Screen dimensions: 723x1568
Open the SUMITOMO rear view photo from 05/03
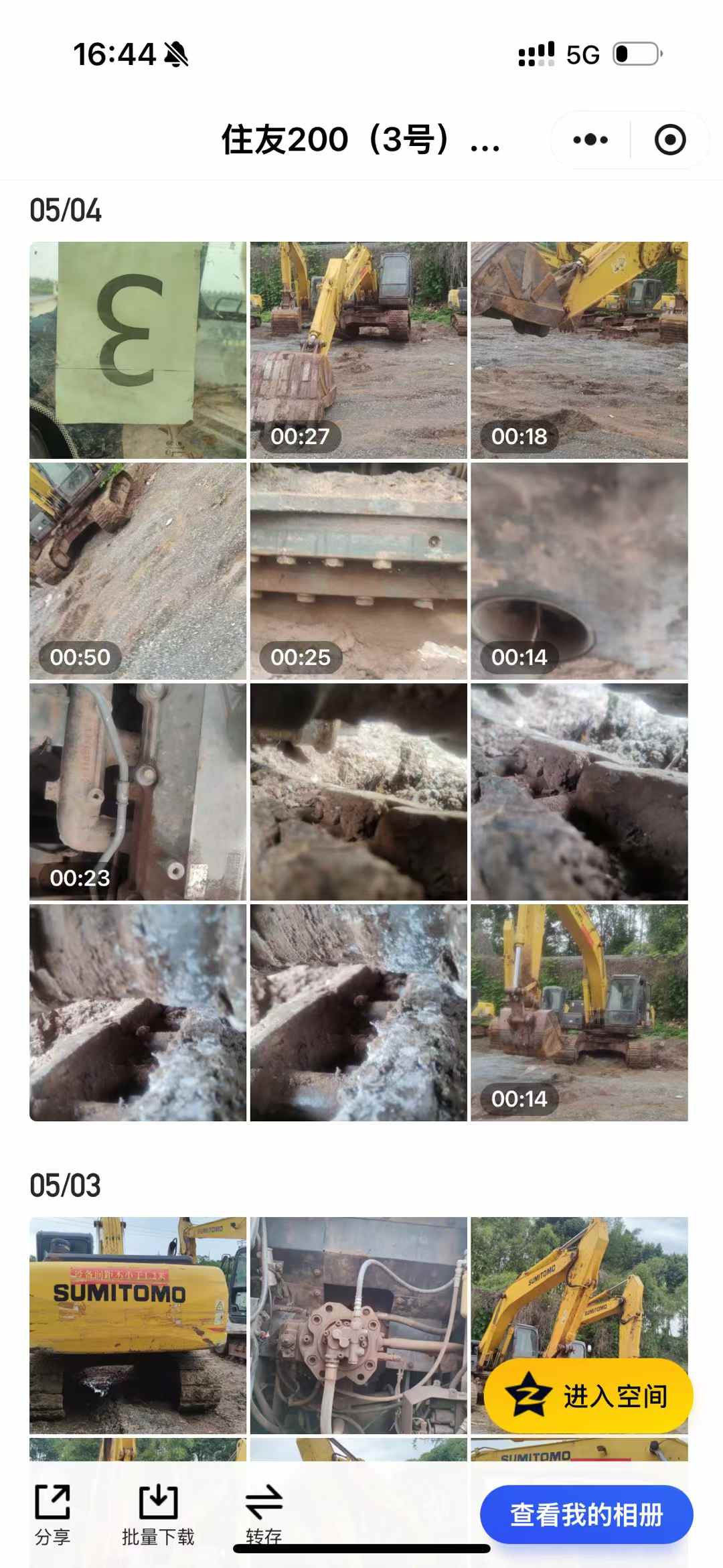tap(138, 1325)
